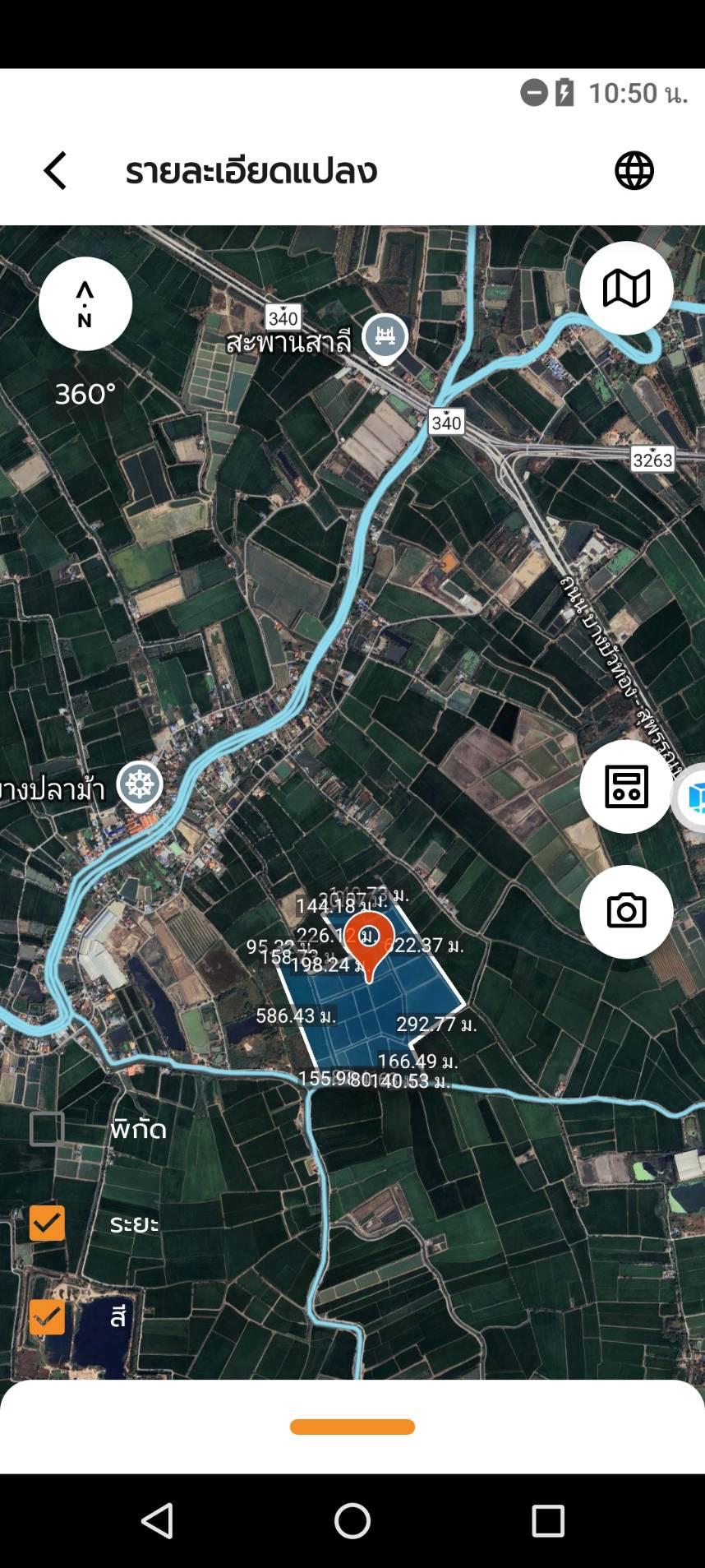Uncheck the ระยะ checkbox
This screenshot has width=705, height=1568.
point(47,1223)
